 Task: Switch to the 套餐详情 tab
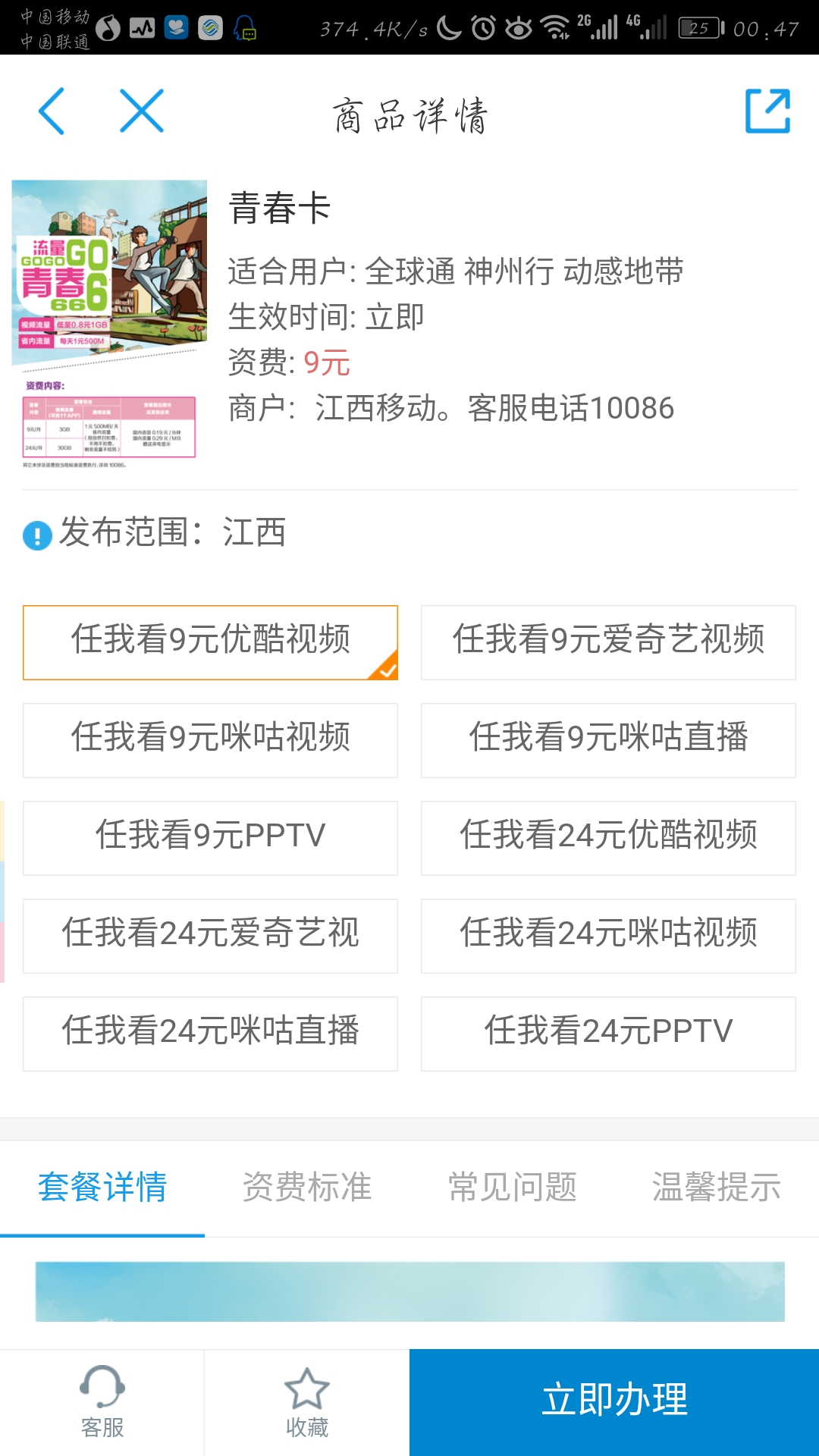click(x=102, y=1188)
